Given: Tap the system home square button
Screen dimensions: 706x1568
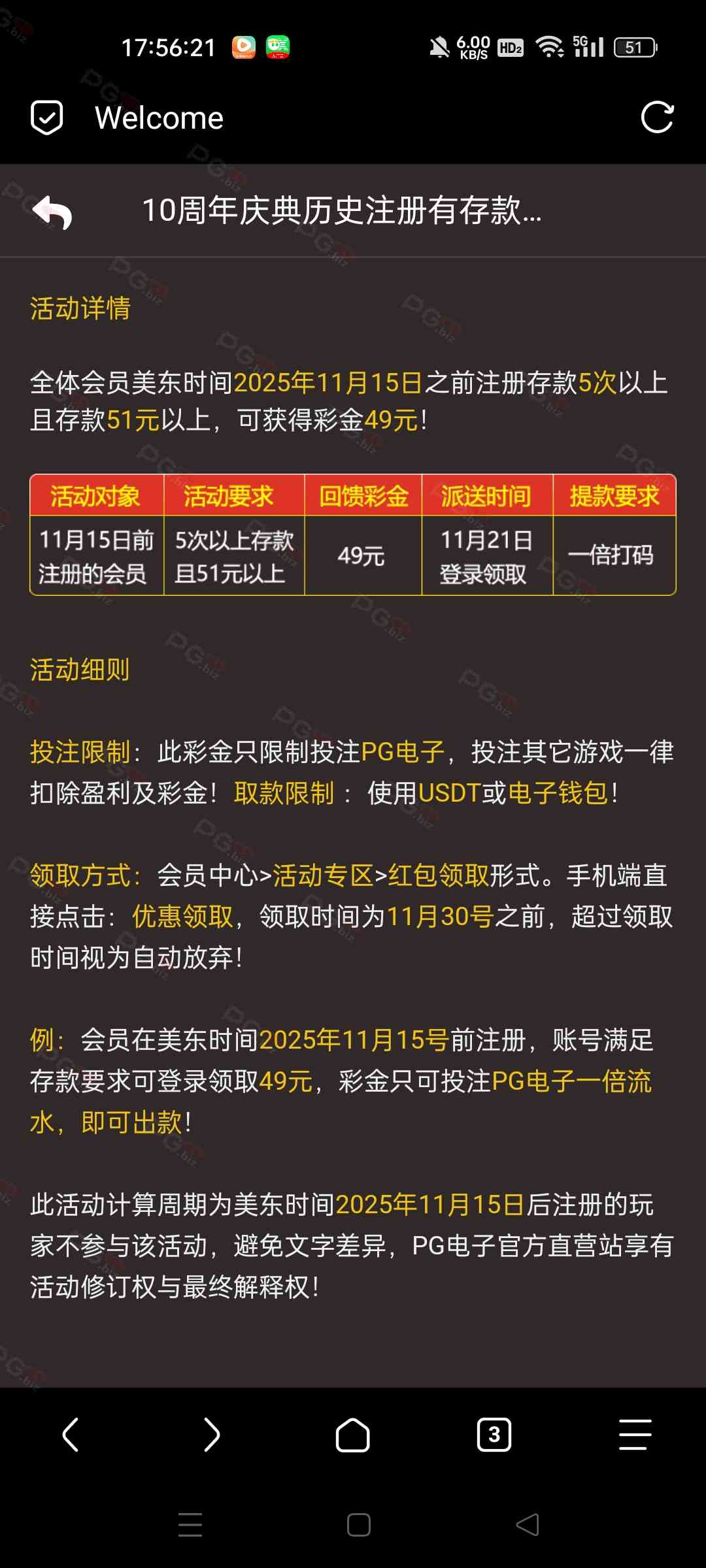Looking at the screenshot, I should [x=359, y=1525].
